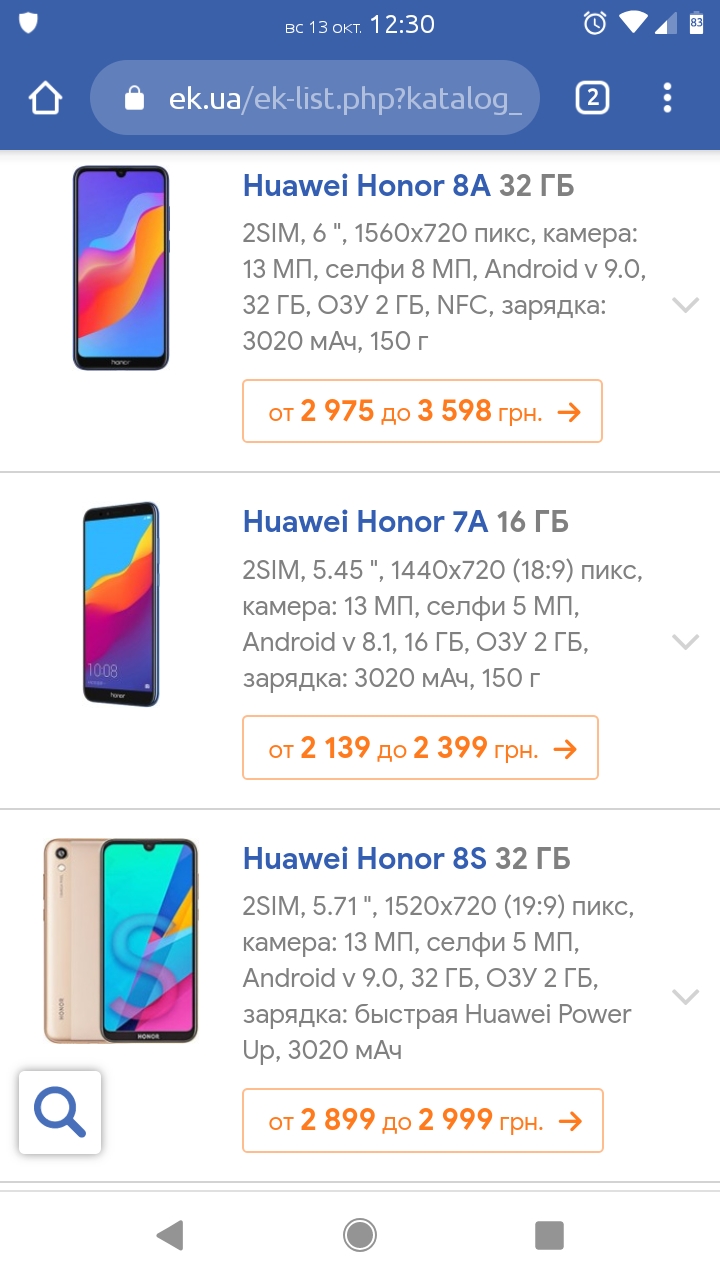View Honor 8A prices from 2 975 грн
The height and width of the screenshot is (1280, 720).
(x=422, y=411)
